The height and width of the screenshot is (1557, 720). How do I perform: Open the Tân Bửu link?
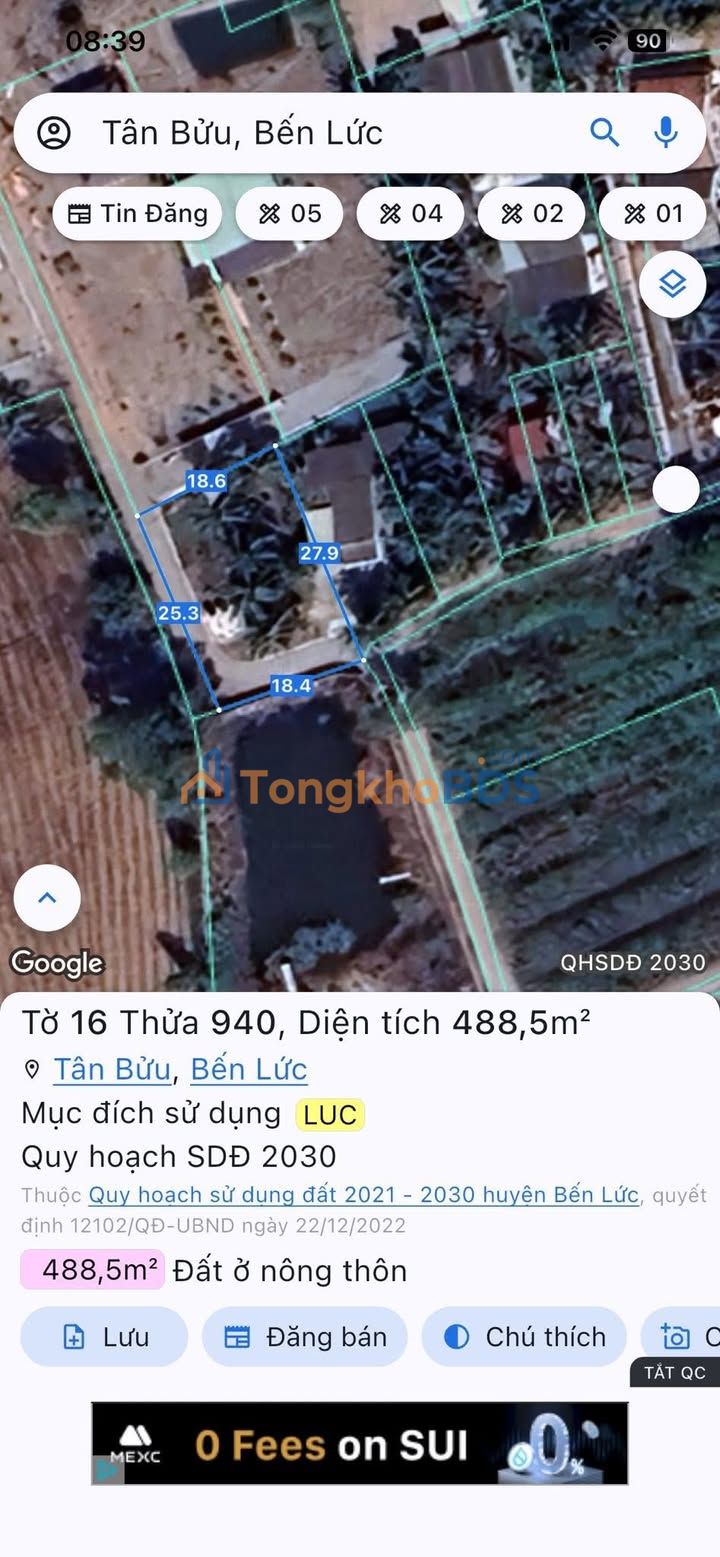coord(111,1069)
